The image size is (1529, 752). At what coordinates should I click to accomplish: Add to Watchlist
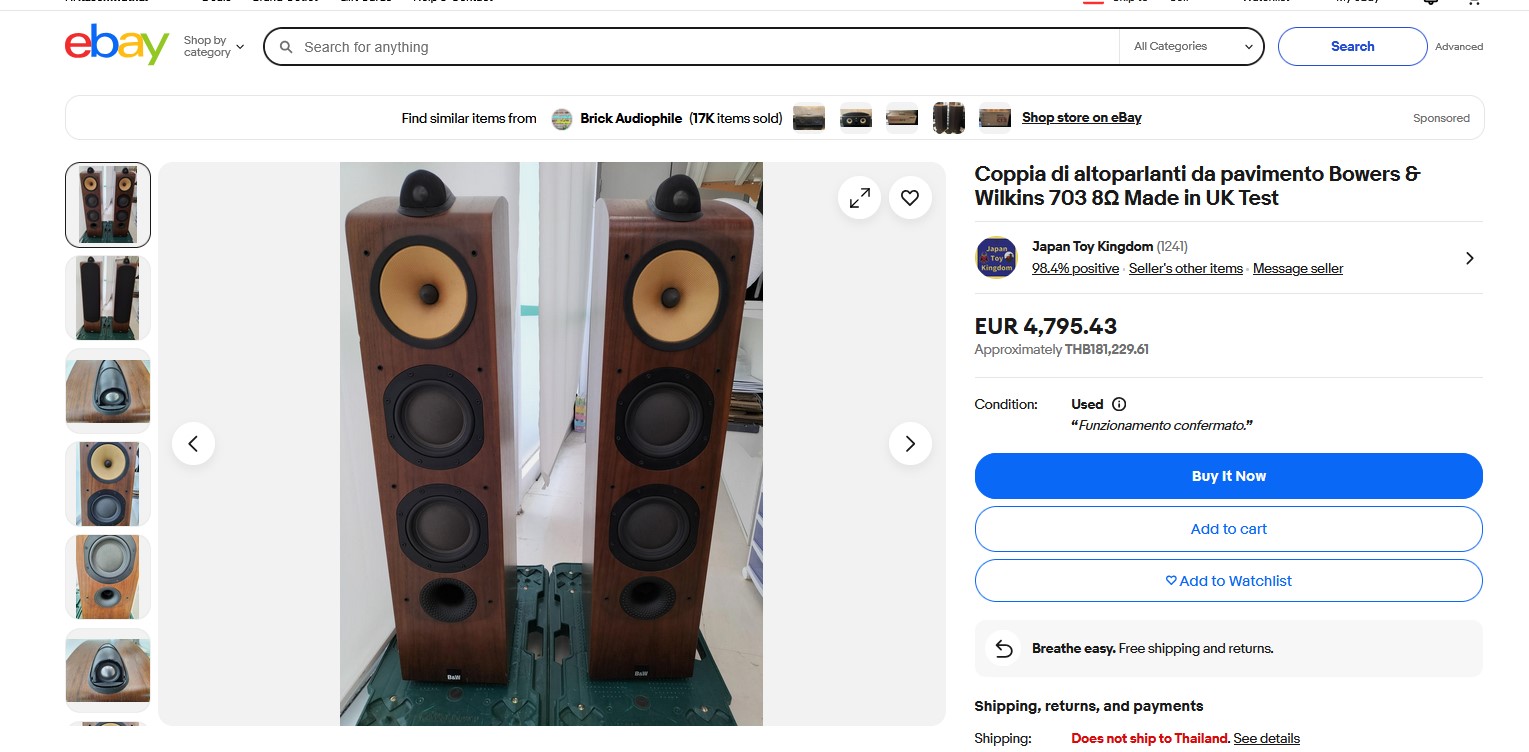pos(1228,581)
